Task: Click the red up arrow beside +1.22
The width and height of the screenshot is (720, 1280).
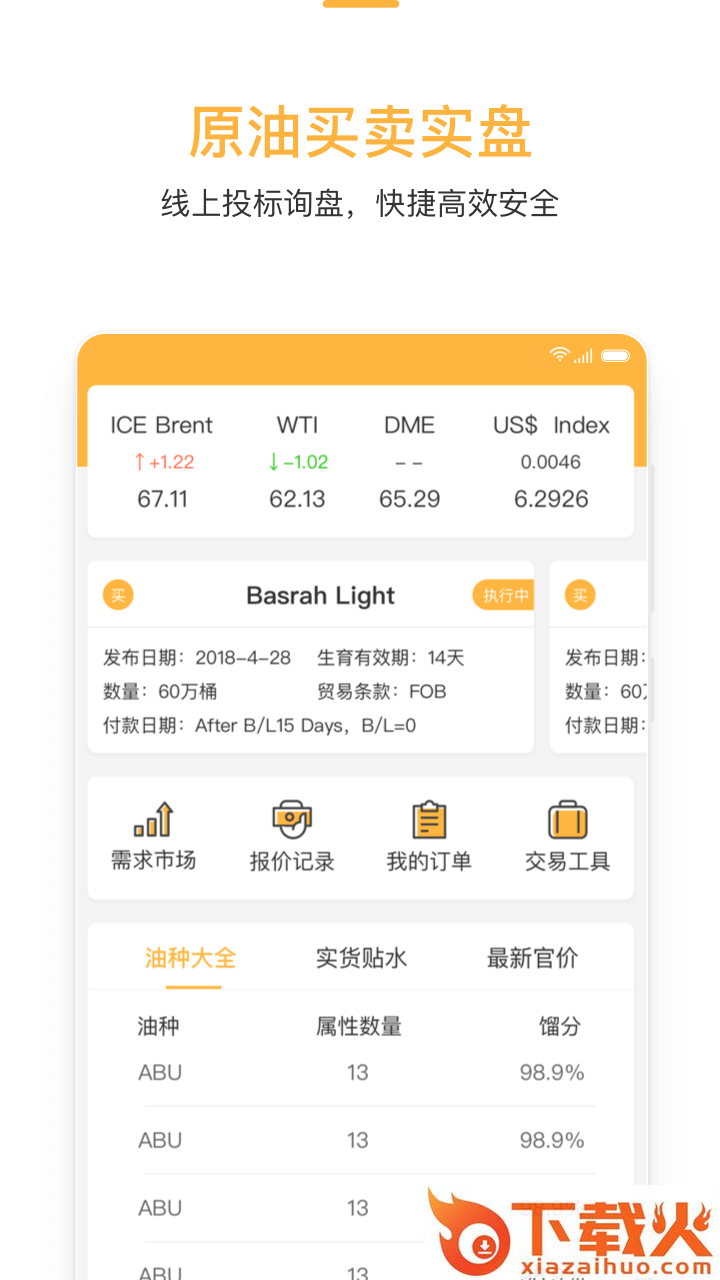Action: pos(138,462)
